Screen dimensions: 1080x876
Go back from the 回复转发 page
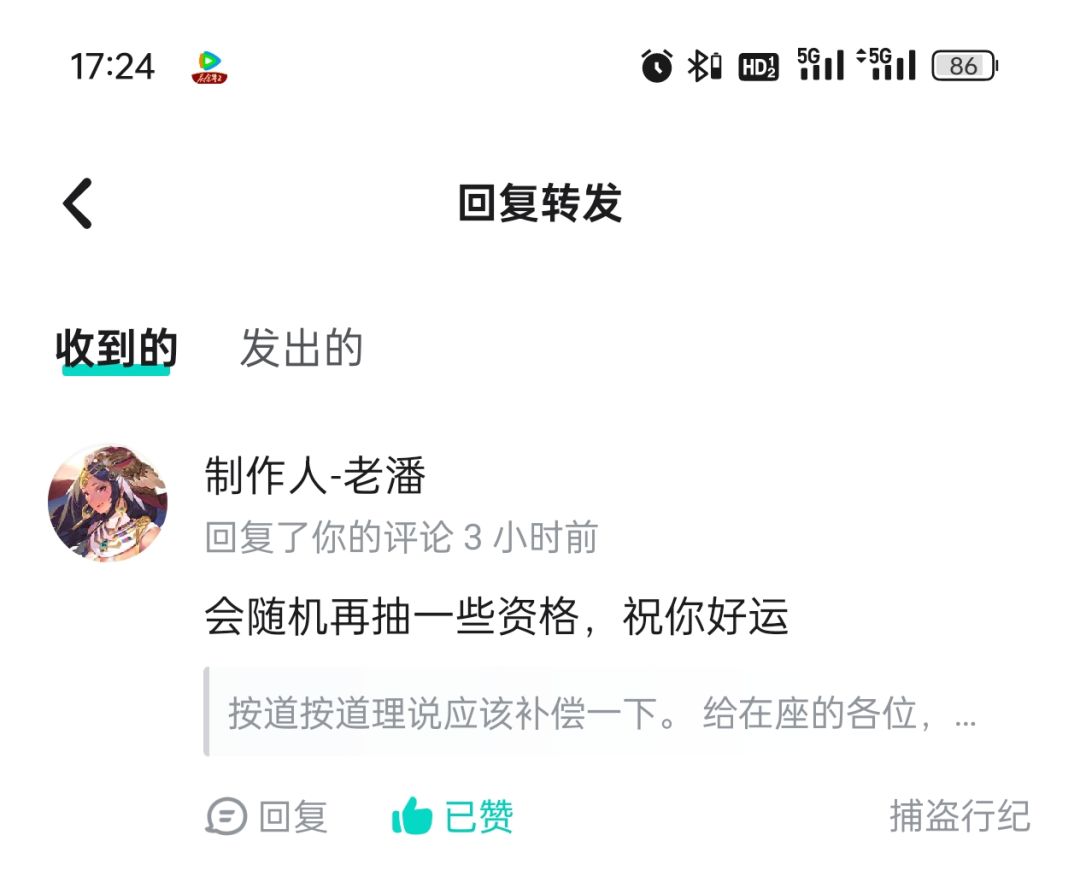(x=77, y=203)
